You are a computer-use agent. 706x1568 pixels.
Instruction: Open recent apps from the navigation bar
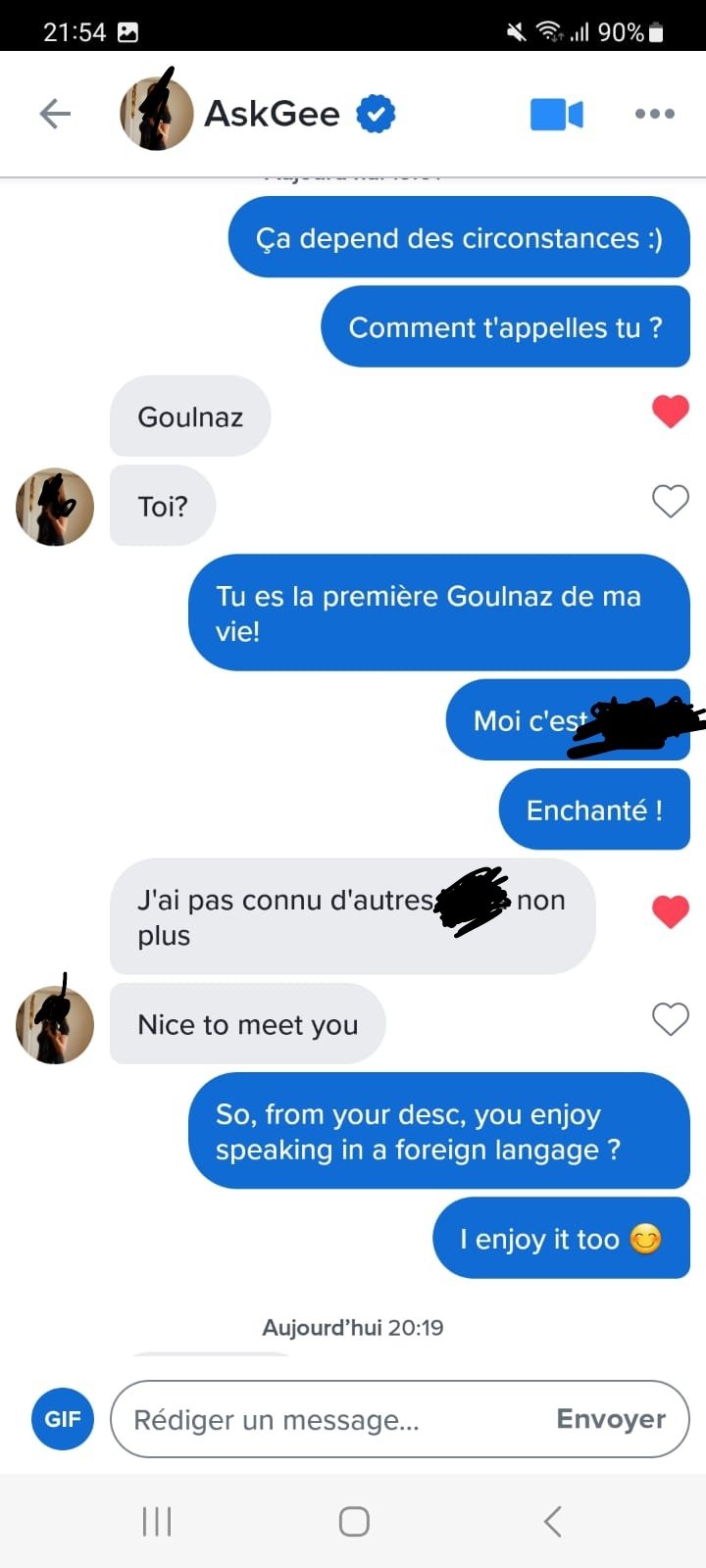click(157, 1521)
